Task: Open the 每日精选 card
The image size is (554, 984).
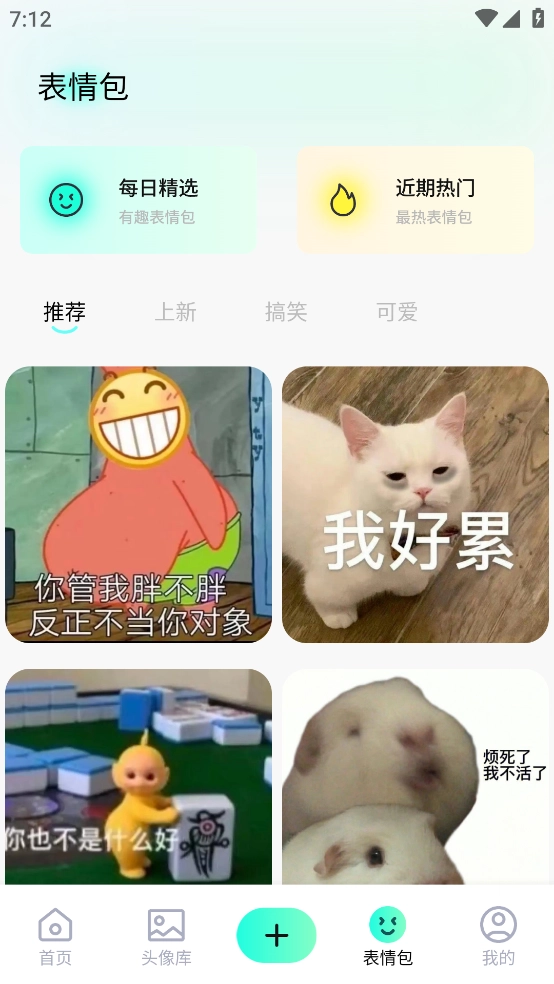Action: click(138, 200)
